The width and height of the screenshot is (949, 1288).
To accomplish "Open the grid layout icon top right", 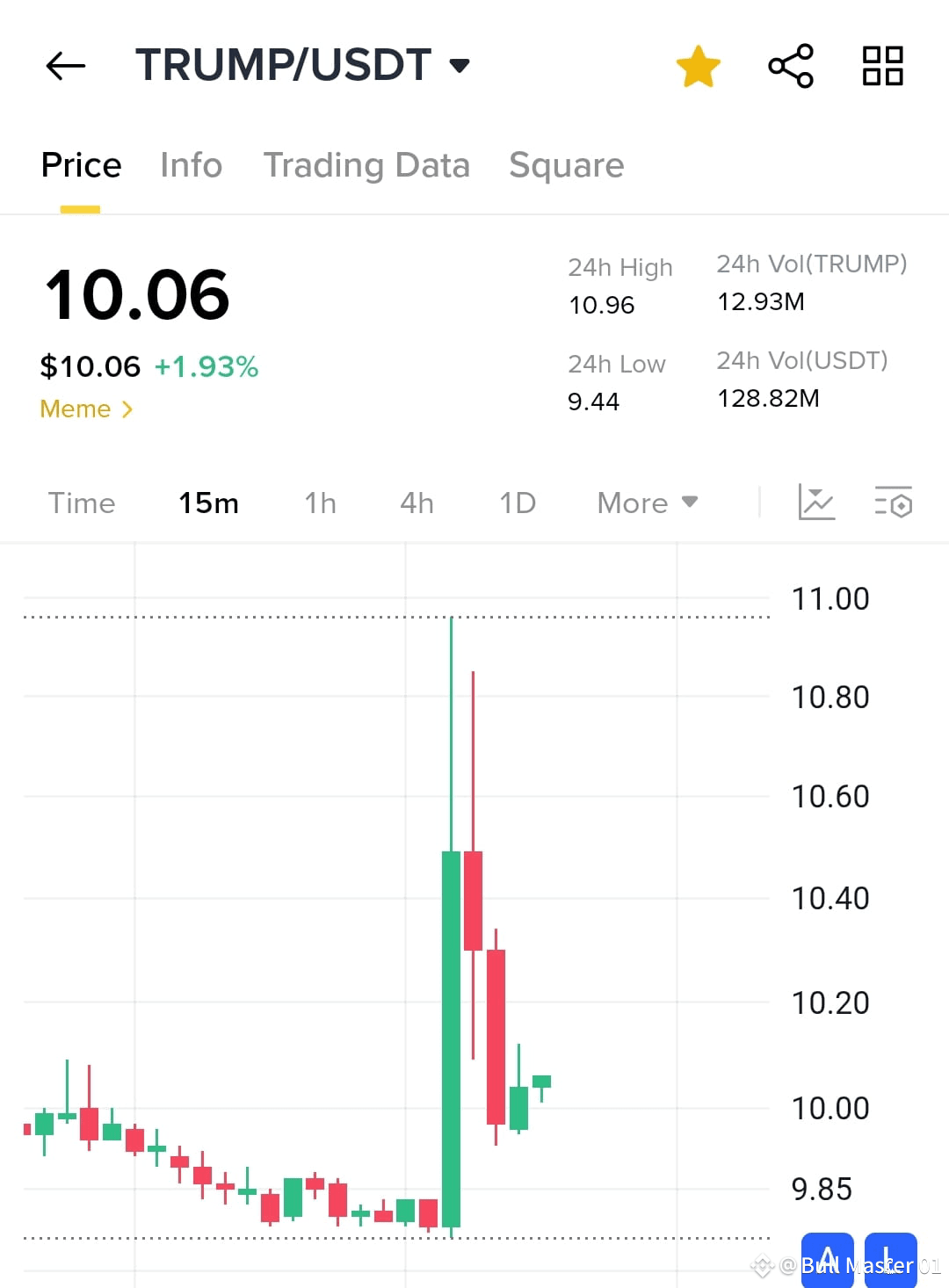I will point(882,65).
